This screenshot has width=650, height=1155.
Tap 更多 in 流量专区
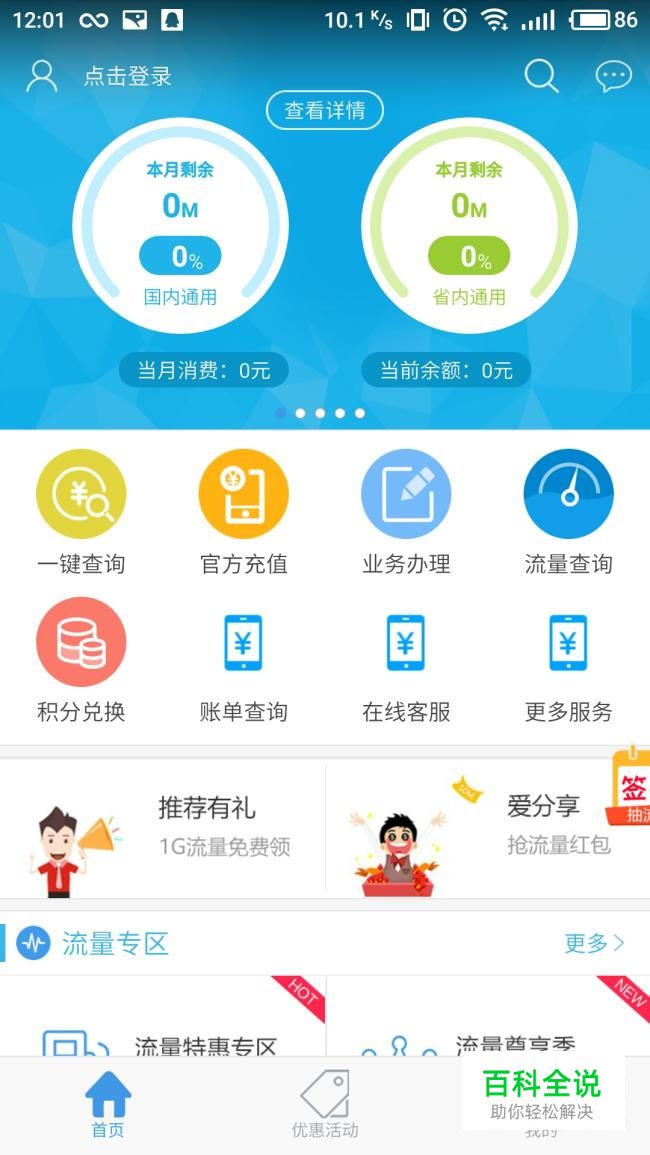pos(594,943)
